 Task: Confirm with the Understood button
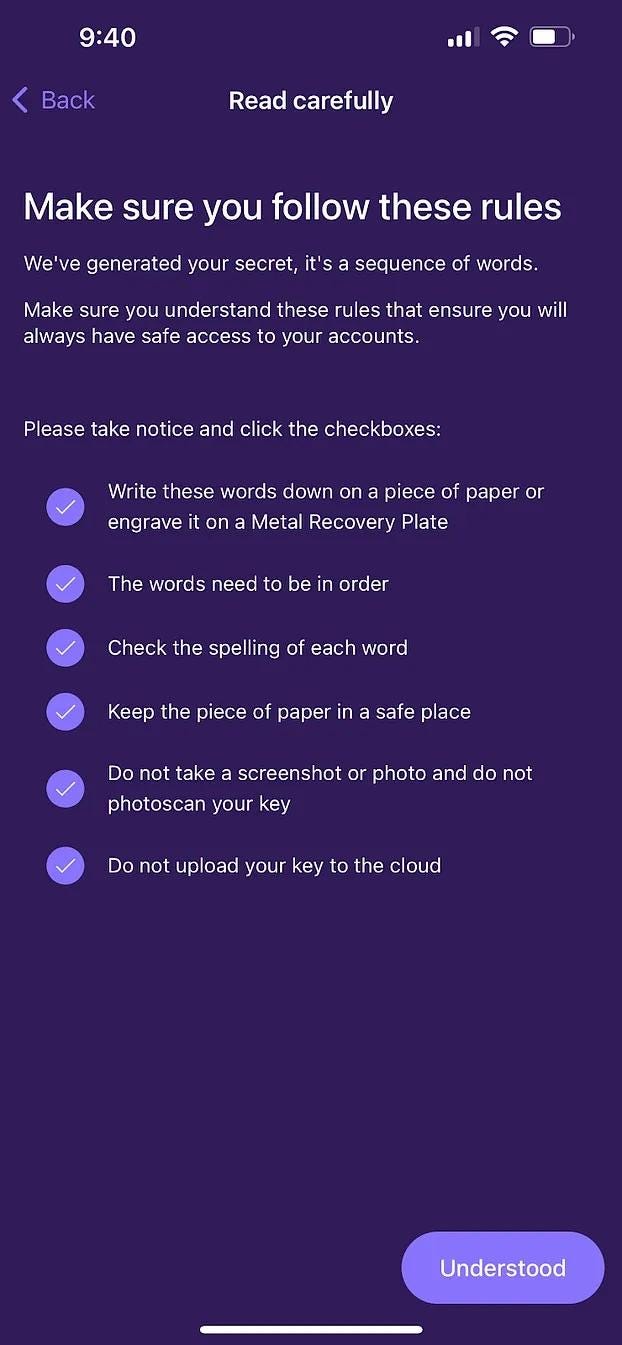click(x=503, y=1268)
